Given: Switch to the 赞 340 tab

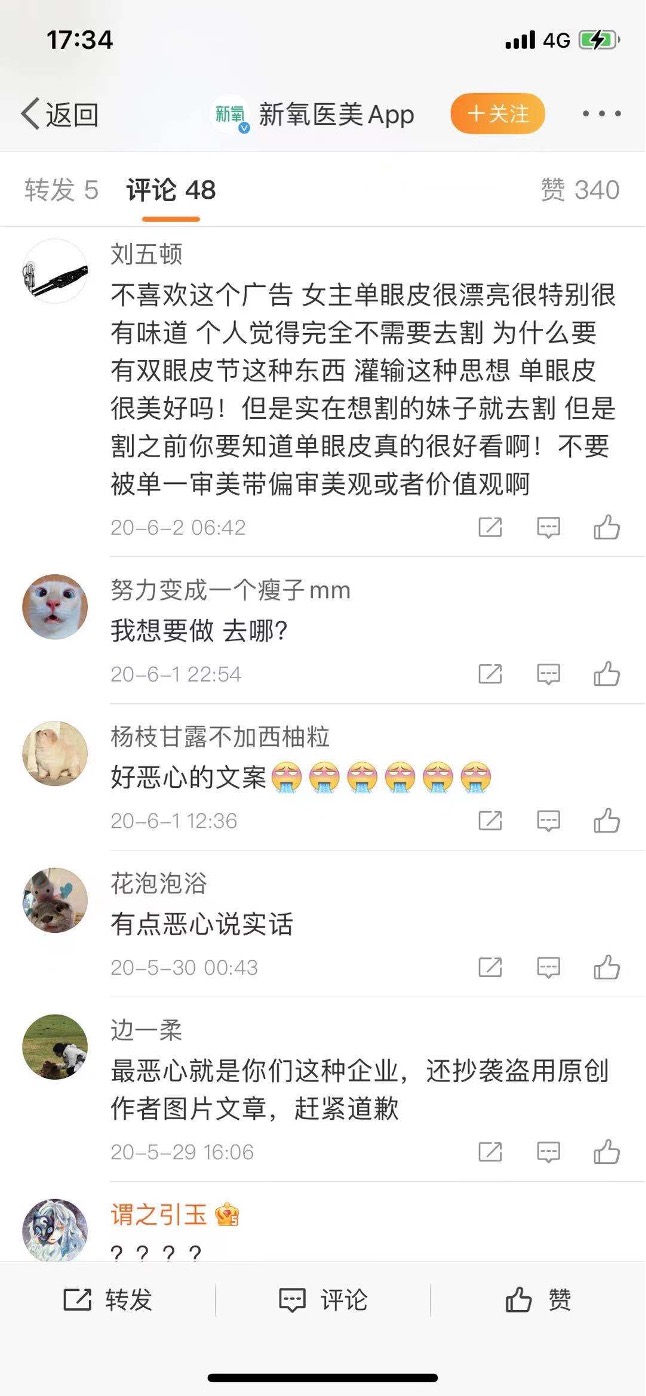Looking at the screenshot, I should tap(580, 190).
